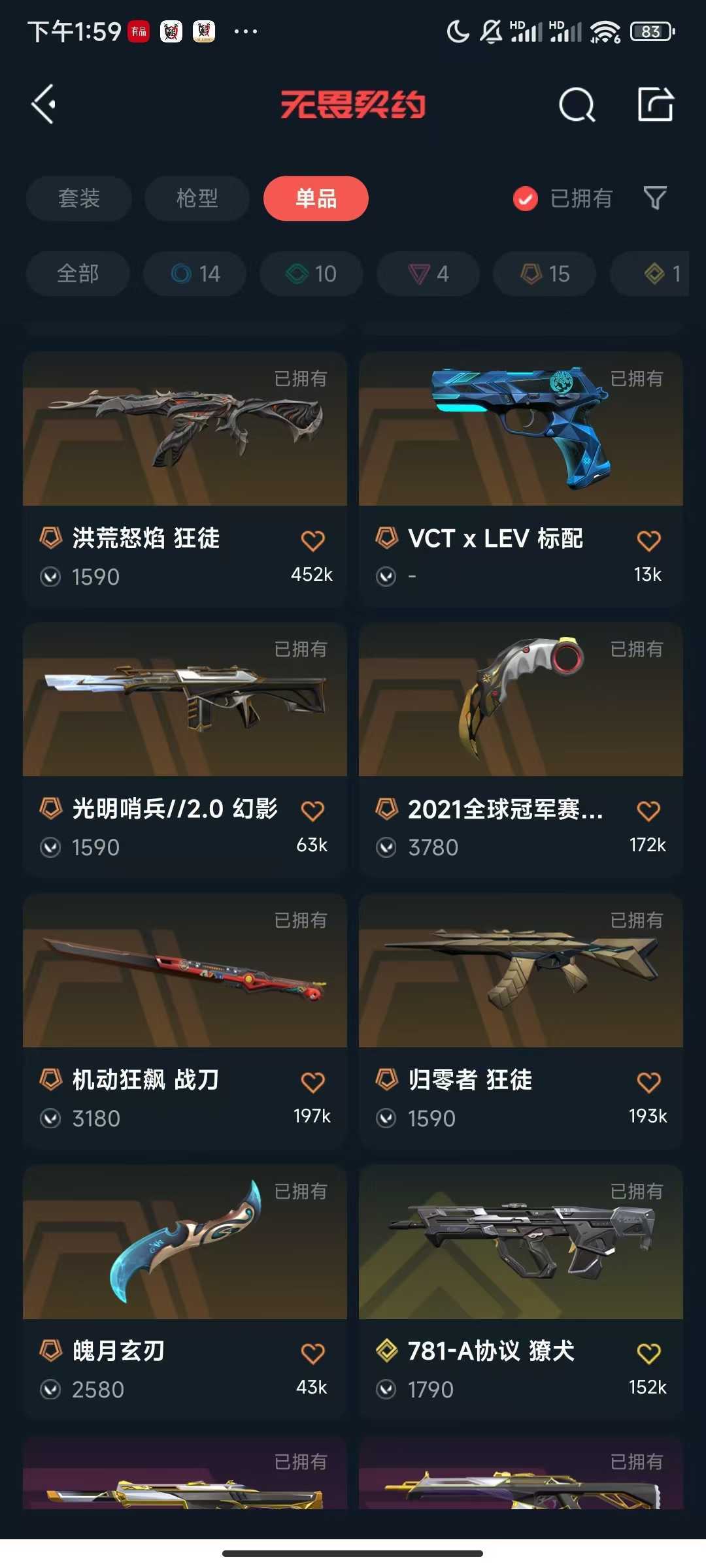Screen dimensions: 706x1568
Task: Switch to the 套装 tab
Action: 78,198
